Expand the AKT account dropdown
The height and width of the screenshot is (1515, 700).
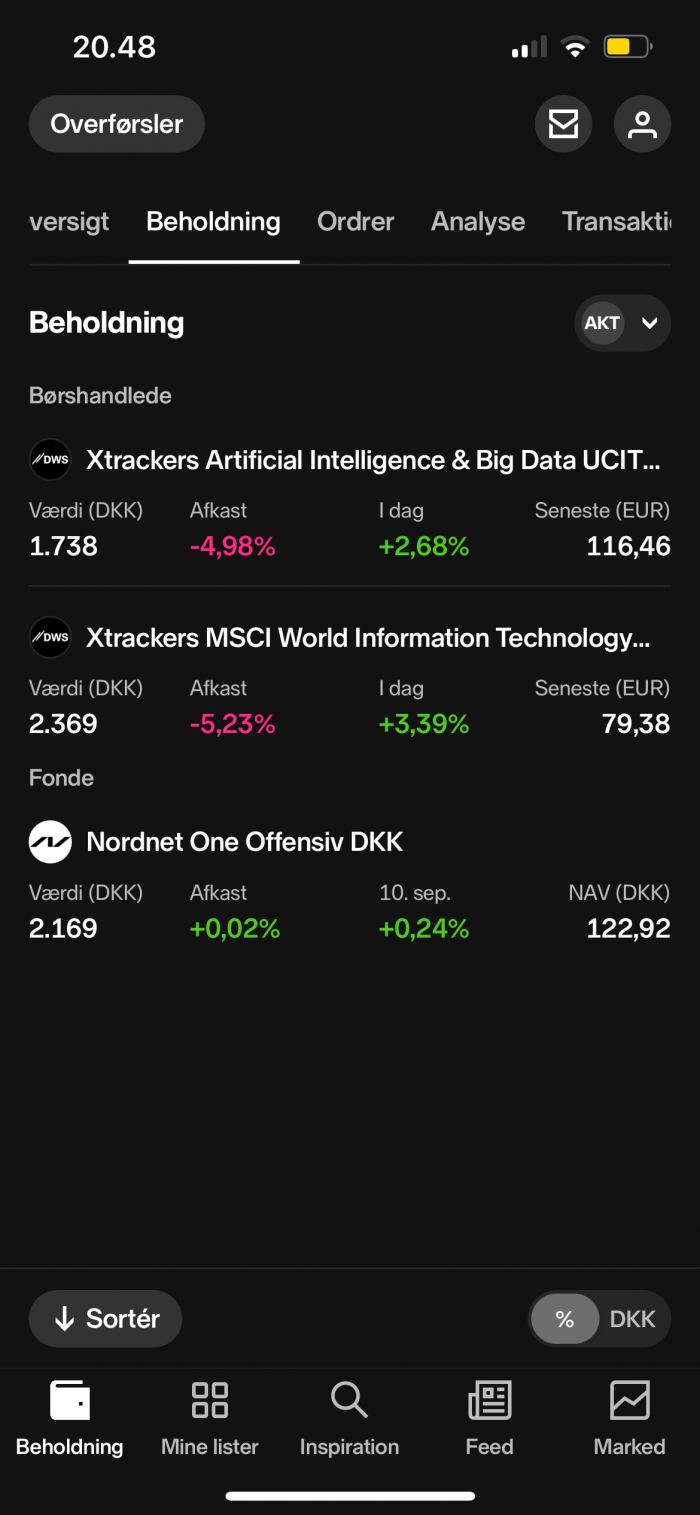622,323
